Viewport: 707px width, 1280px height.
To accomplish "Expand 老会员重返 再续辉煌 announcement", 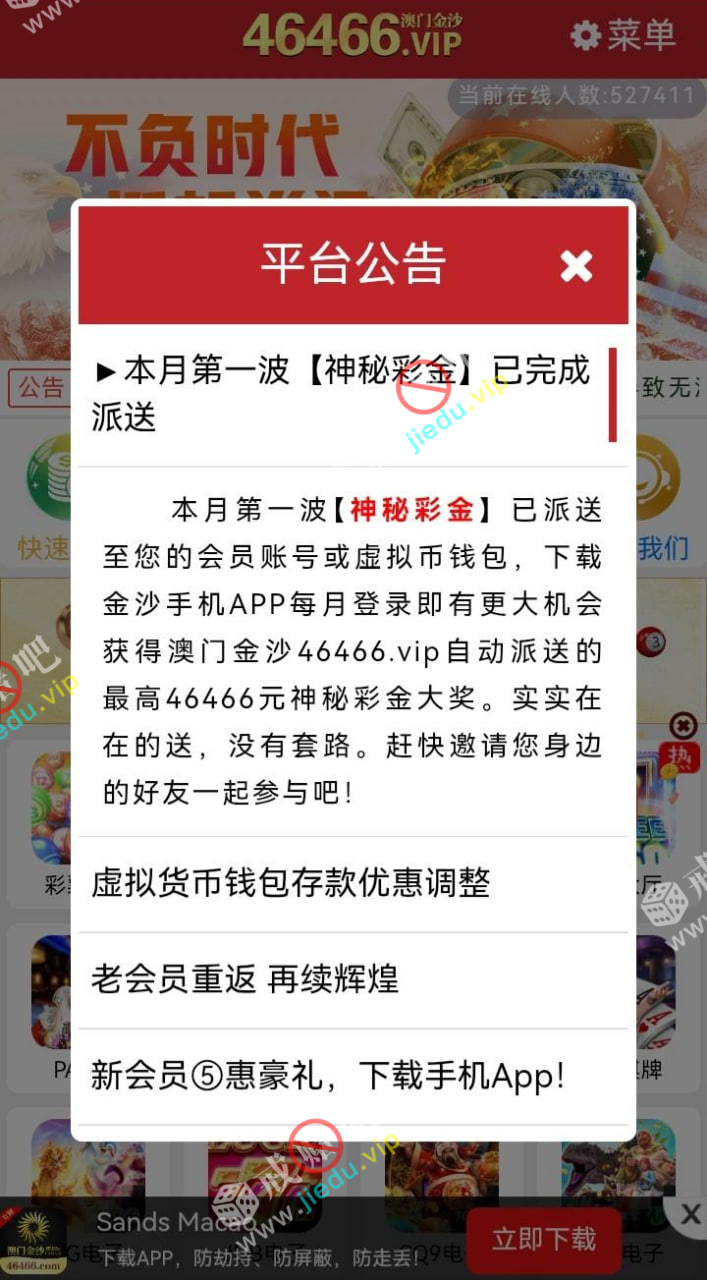I will coord(245,979).
